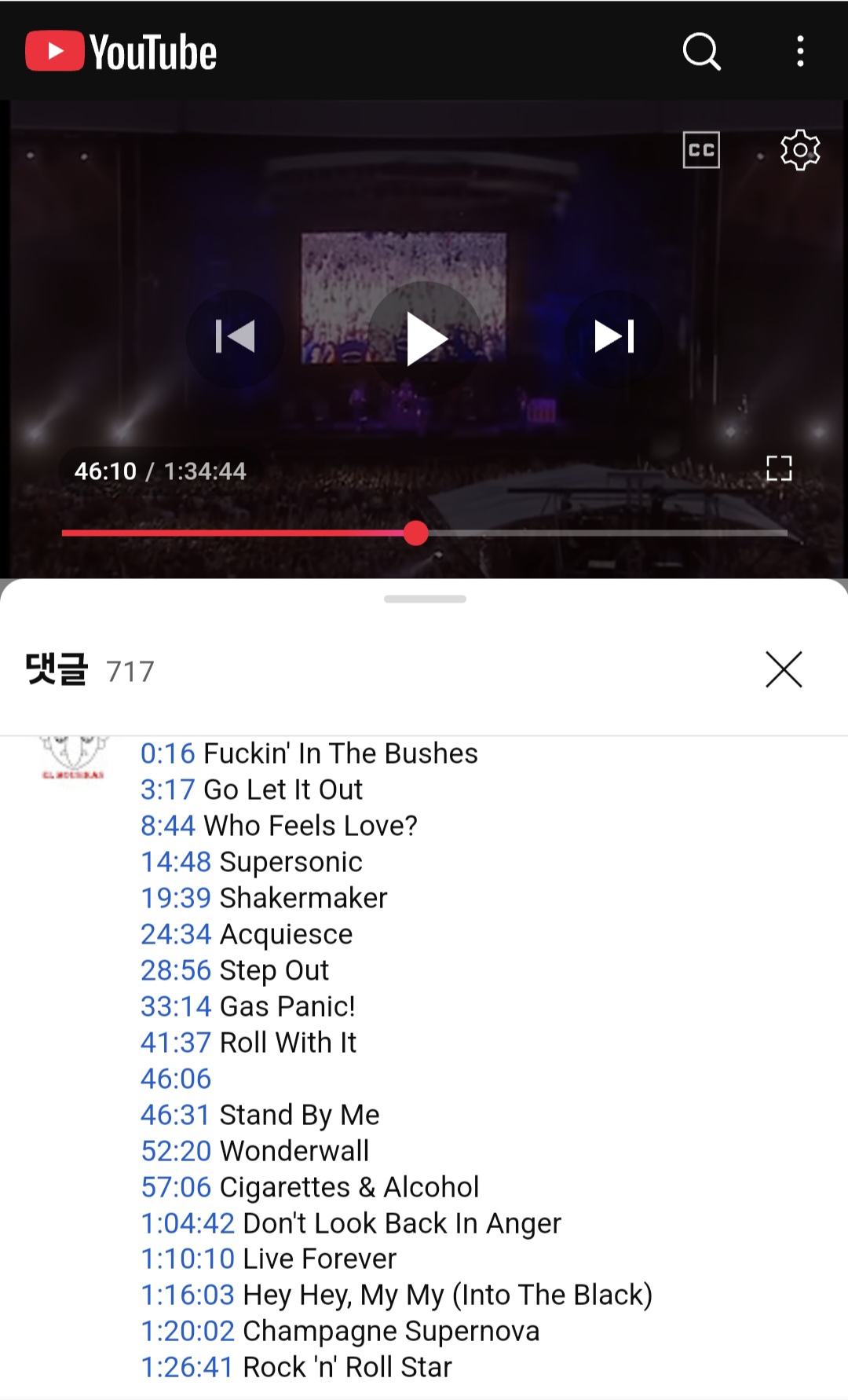Open video settings gear
The width and height of the screenshot is (848, 1400).
(800, 149)
